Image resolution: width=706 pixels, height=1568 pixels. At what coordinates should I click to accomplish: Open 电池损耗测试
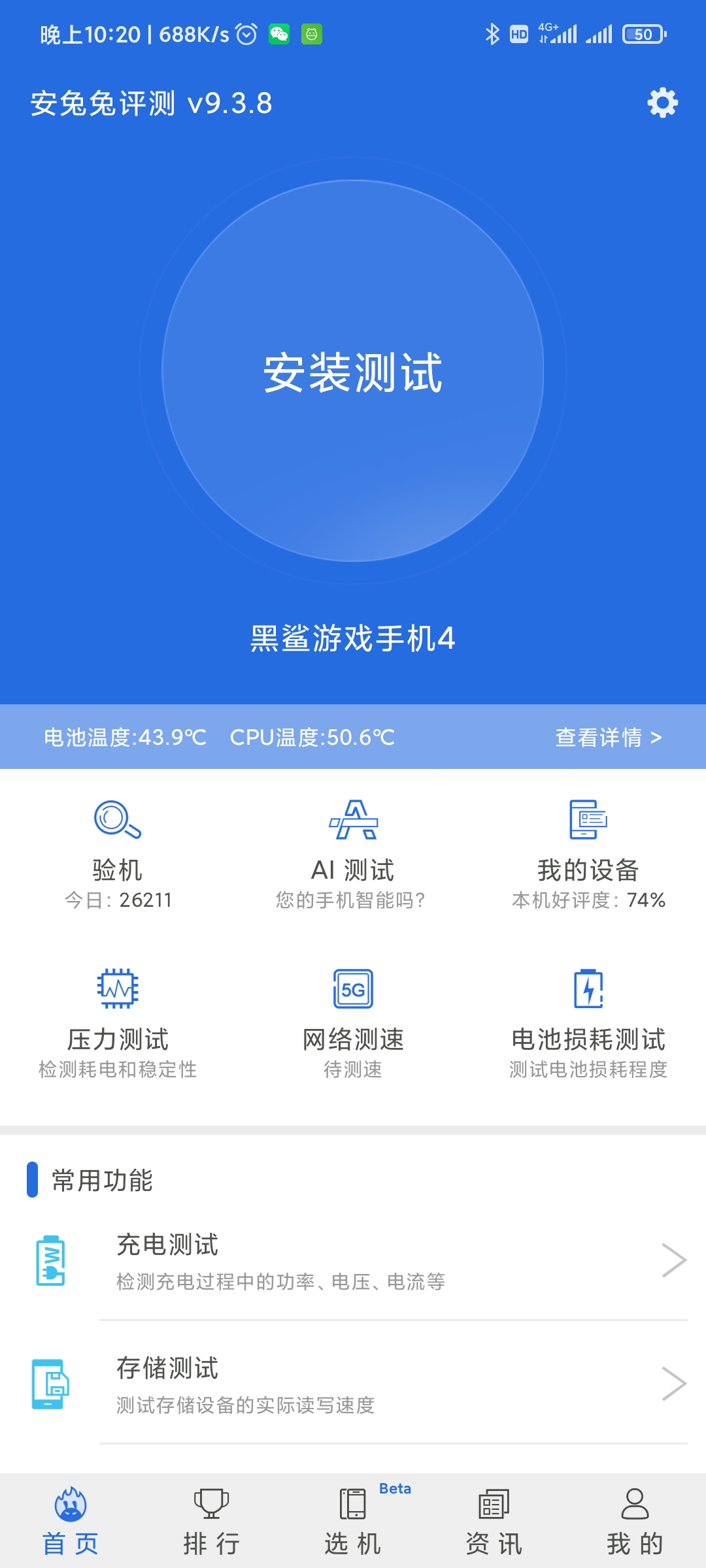click(588, 1024)
